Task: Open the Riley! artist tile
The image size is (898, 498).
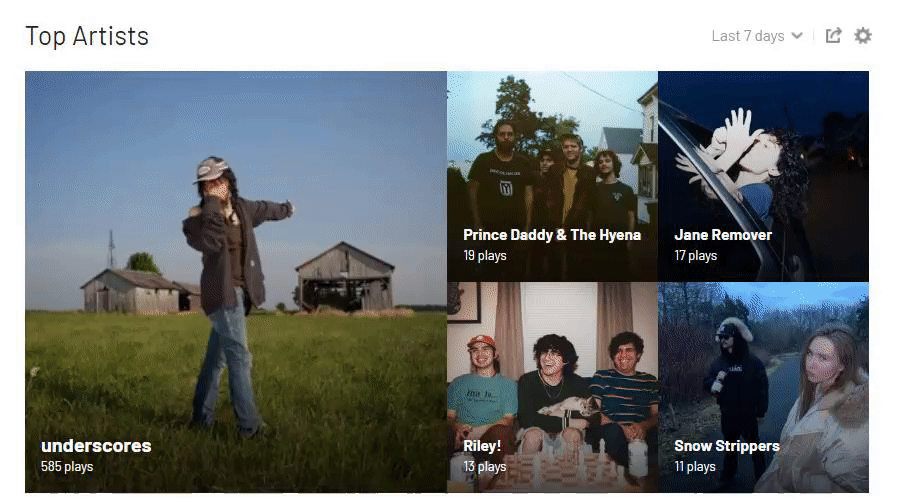Action: [x=552, y=387]
